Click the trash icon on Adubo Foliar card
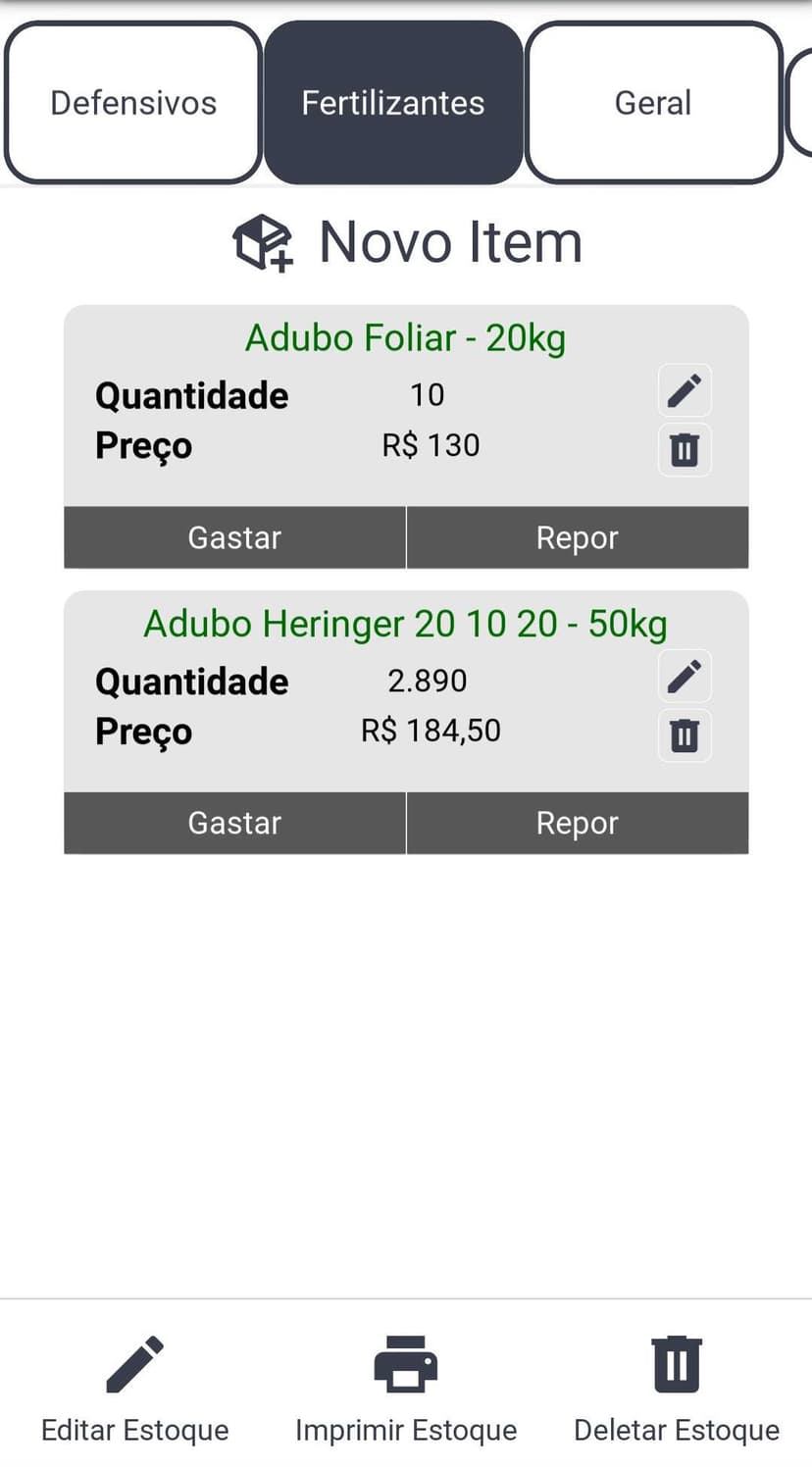The height and width of the screenshot is (1468, 812). coord(684,449)
